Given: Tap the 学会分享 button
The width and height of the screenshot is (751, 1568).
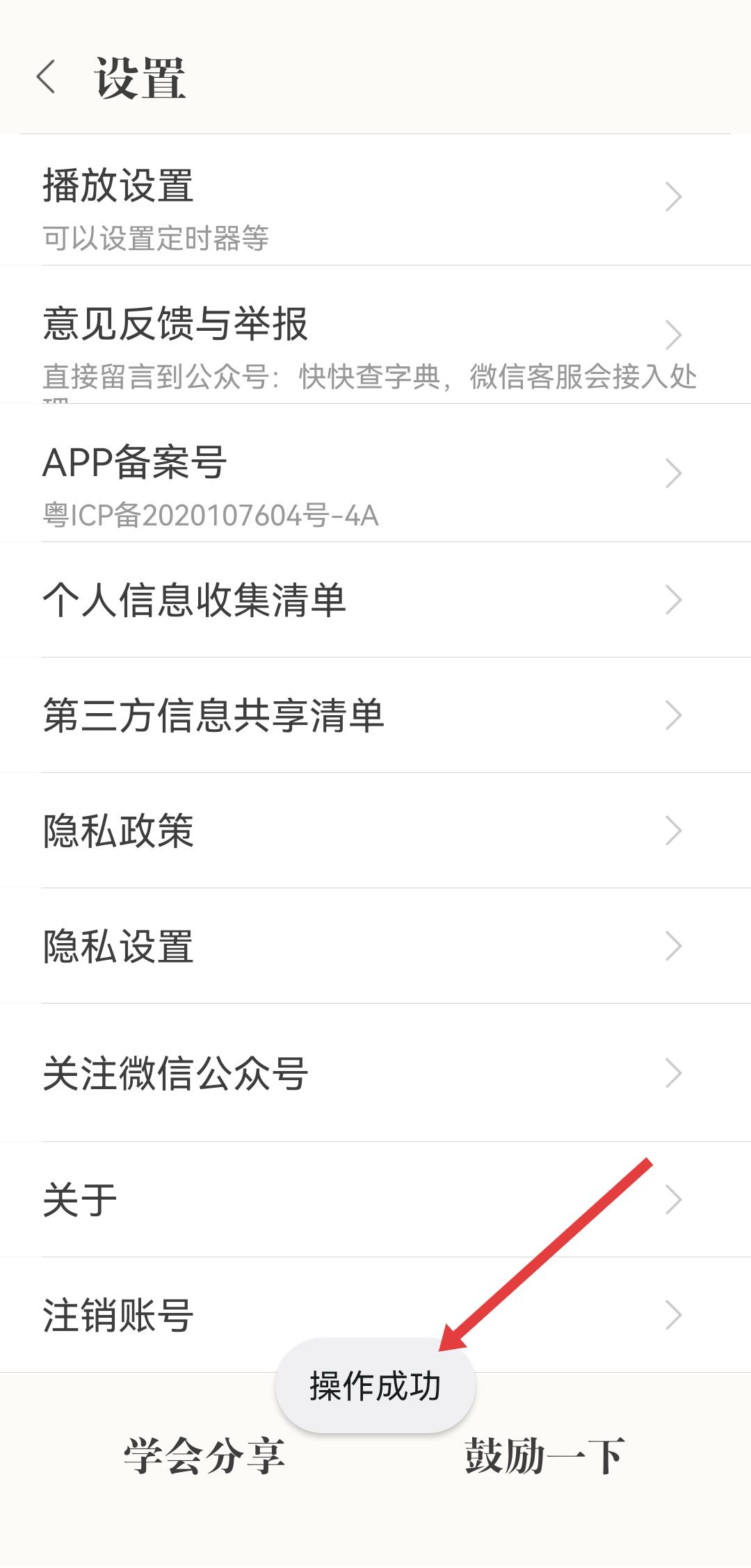Looking at the screenshot, I should pos(204,1456).
